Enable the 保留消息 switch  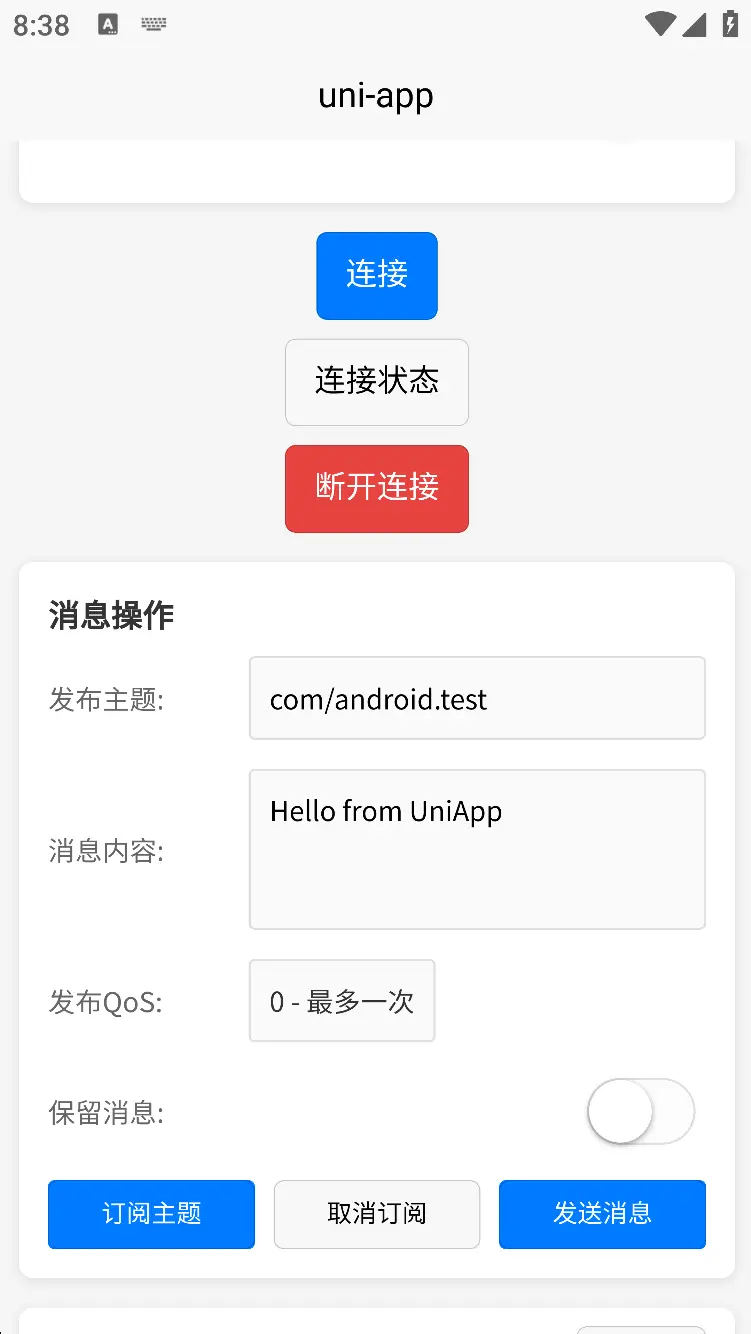point(641,1111)
